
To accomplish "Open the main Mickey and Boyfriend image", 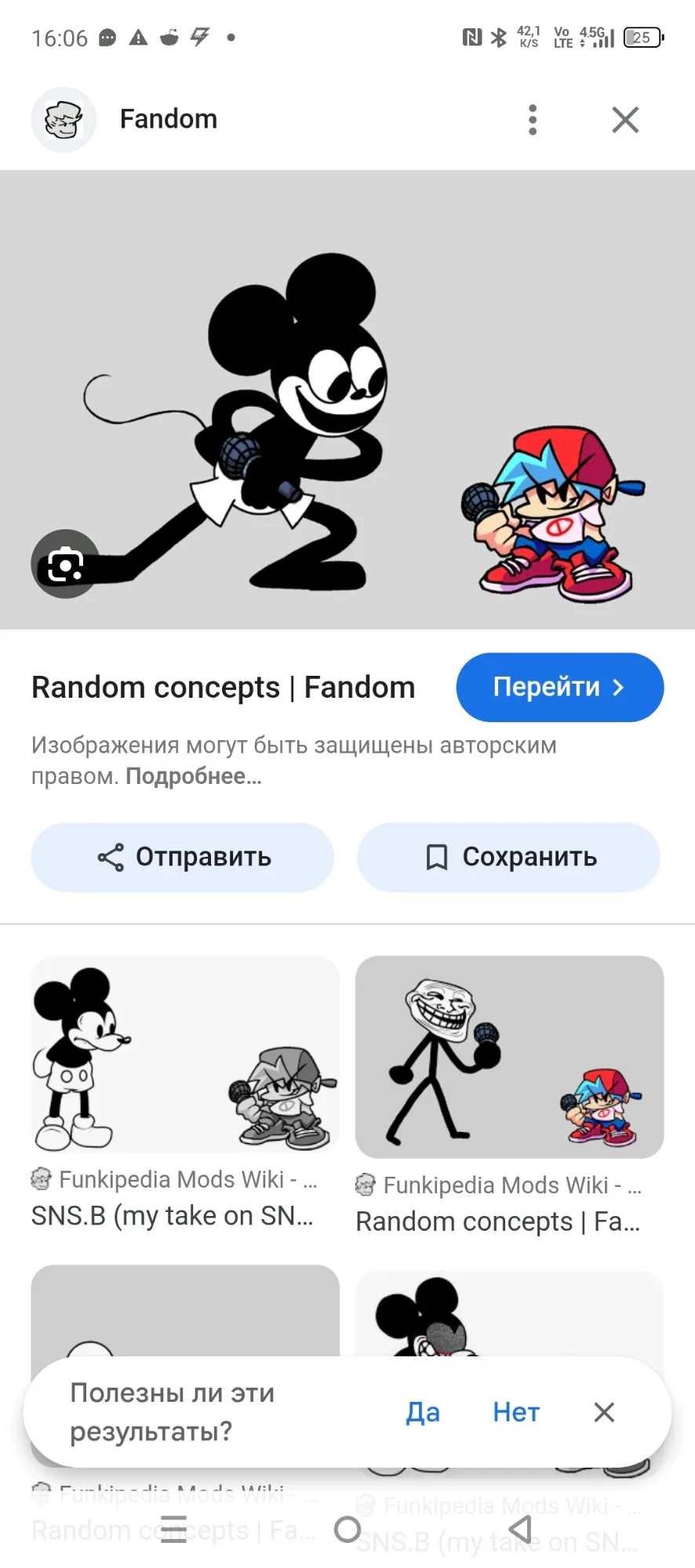I will [347, 400].
